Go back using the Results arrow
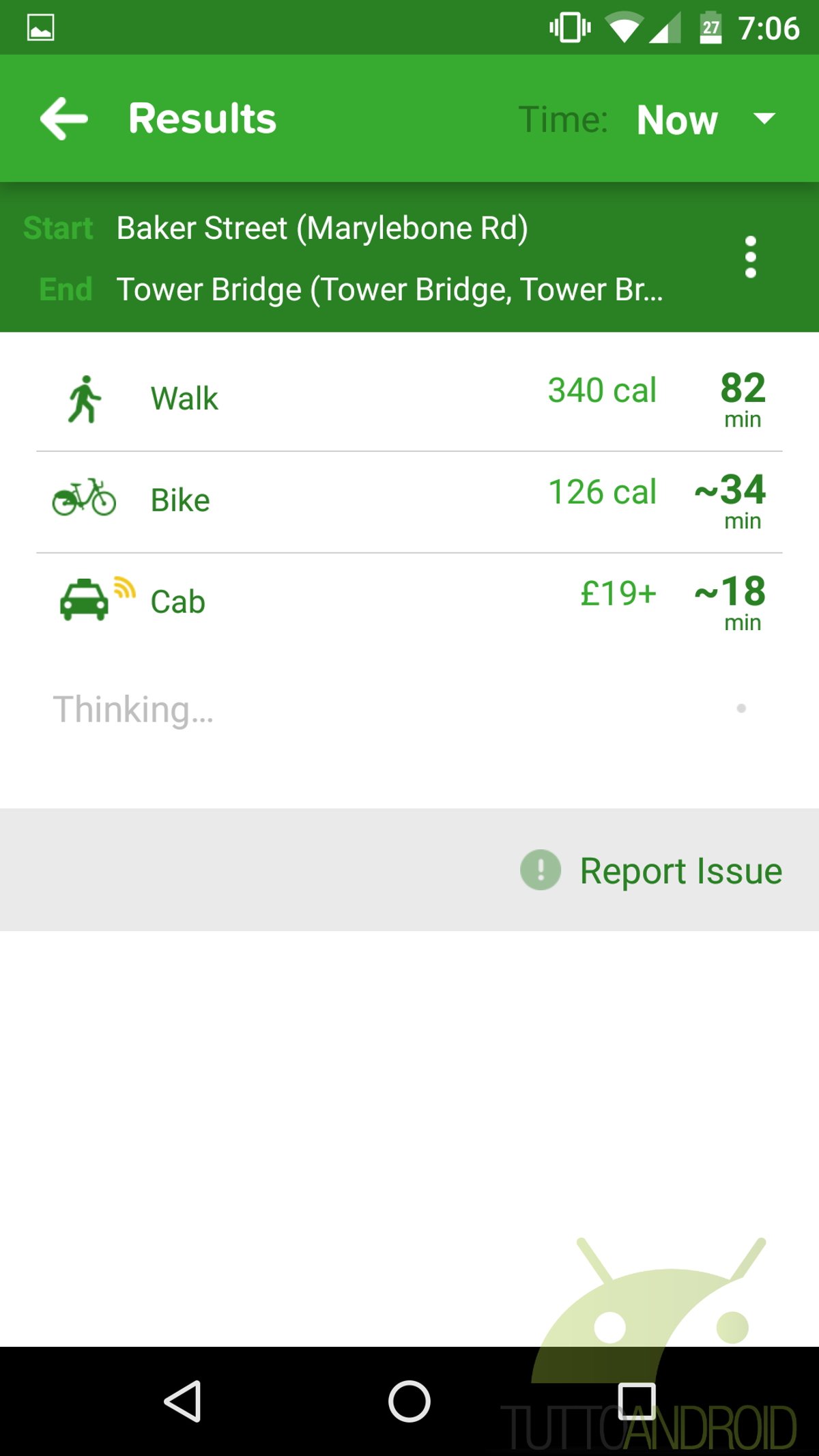Viewport: 819px width, 1456px height. click(x=64, y=119)
